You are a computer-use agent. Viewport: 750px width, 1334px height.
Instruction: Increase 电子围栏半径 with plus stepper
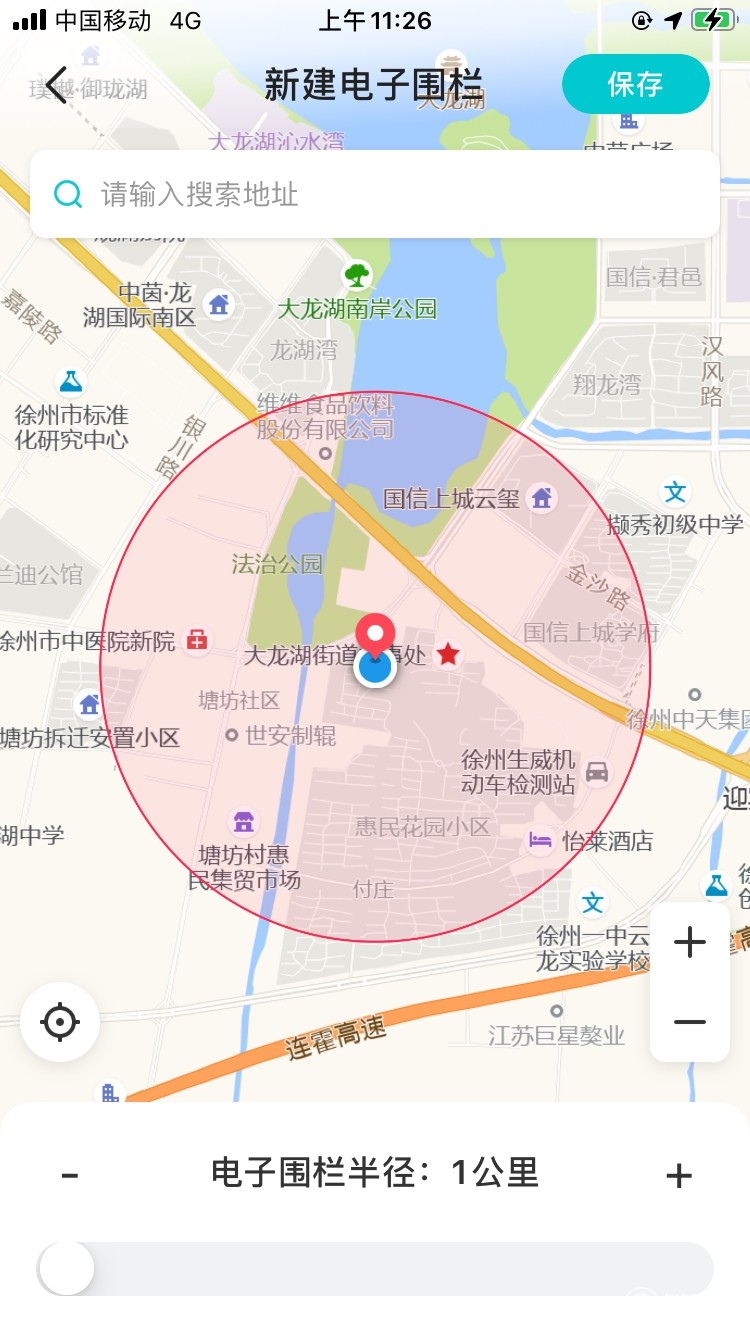679,1174
